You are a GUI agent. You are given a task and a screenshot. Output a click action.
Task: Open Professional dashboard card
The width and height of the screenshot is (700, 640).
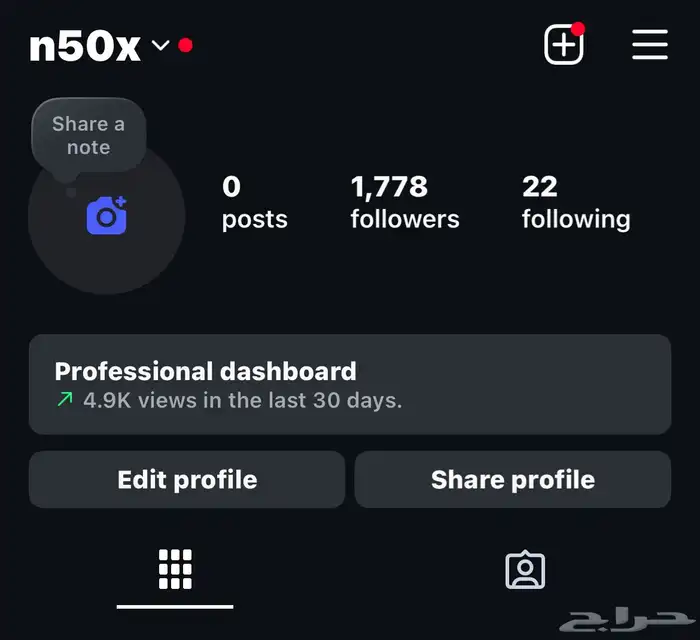coord(349,384)
